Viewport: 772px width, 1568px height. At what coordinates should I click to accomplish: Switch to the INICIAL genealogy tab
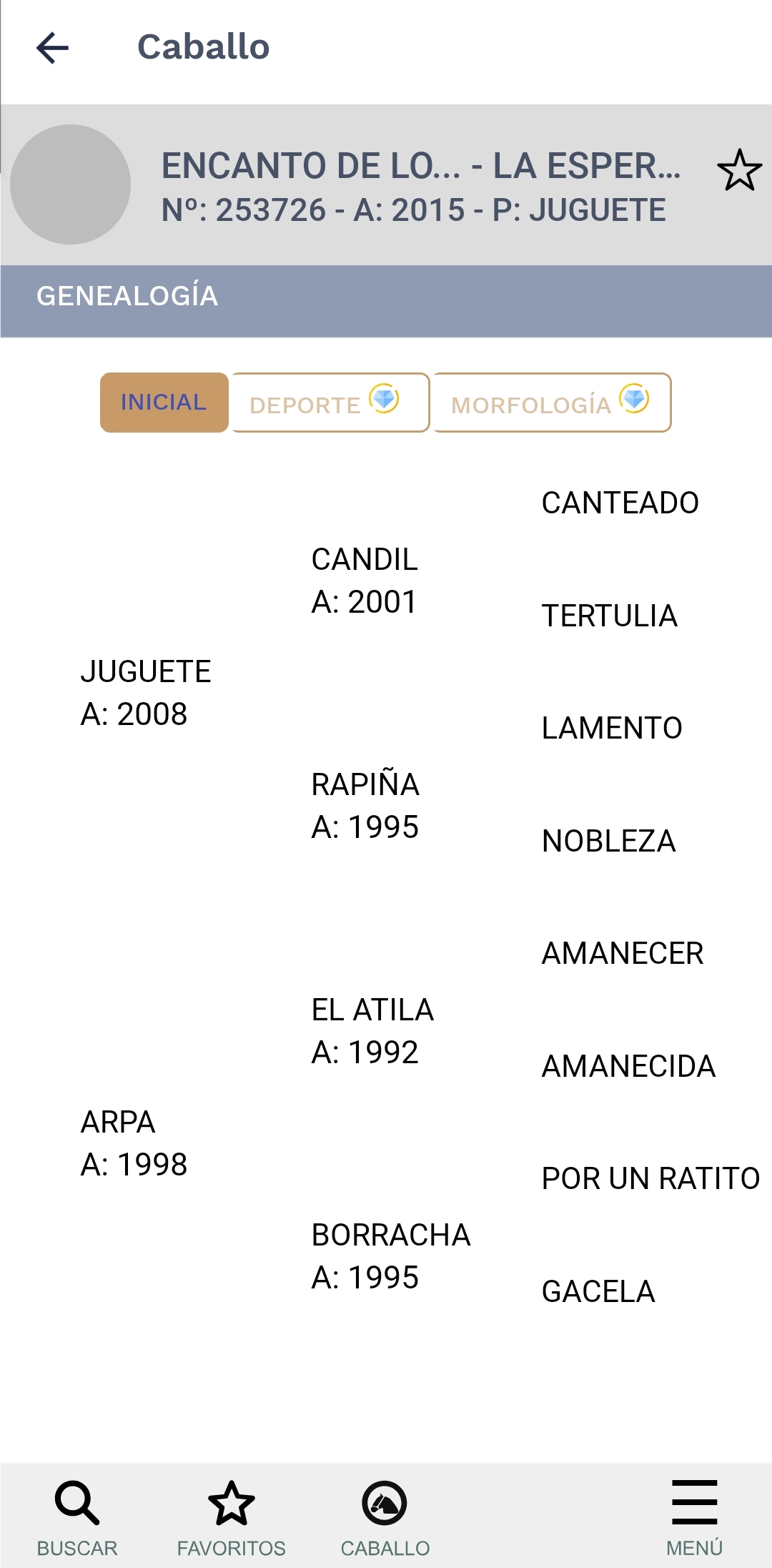click(x=164, y=403)
